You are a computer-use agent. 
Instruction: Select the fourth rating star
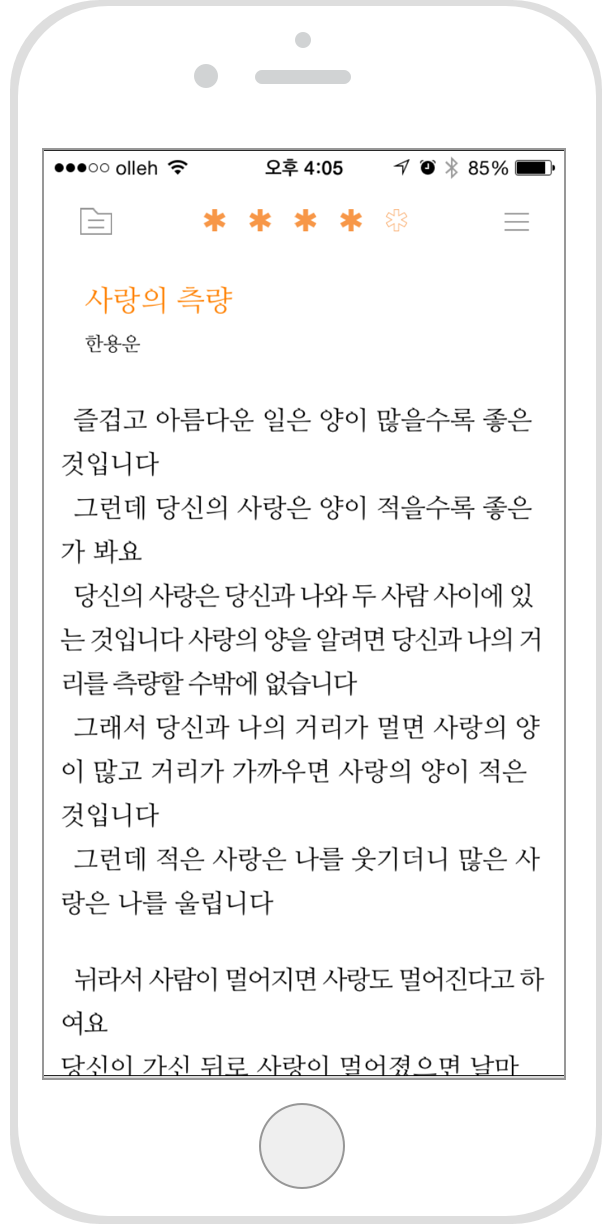pyautogui.click(x=351, y=221)
